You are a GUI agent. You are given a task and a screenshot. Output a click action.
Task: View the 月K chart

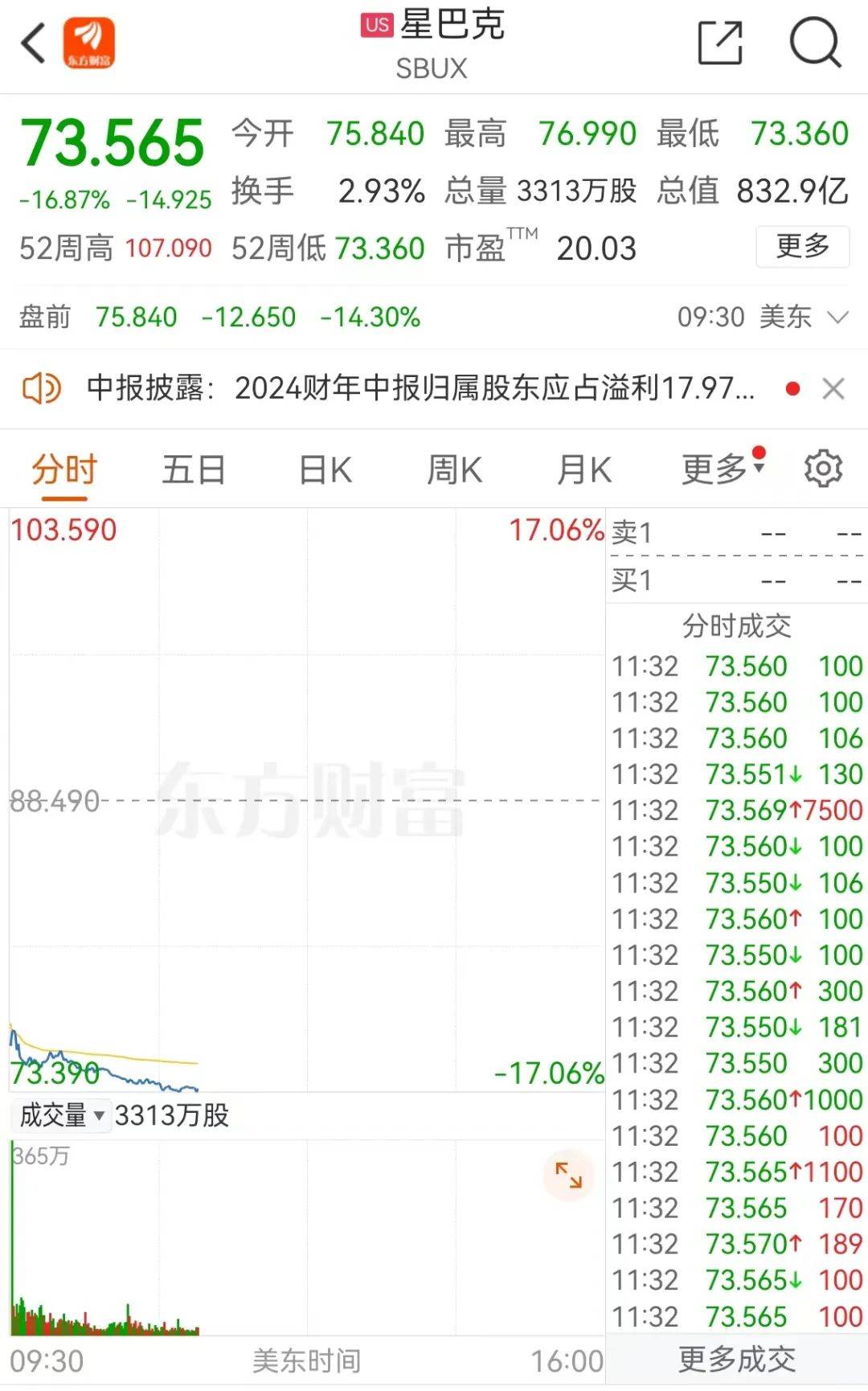point(584,470)
